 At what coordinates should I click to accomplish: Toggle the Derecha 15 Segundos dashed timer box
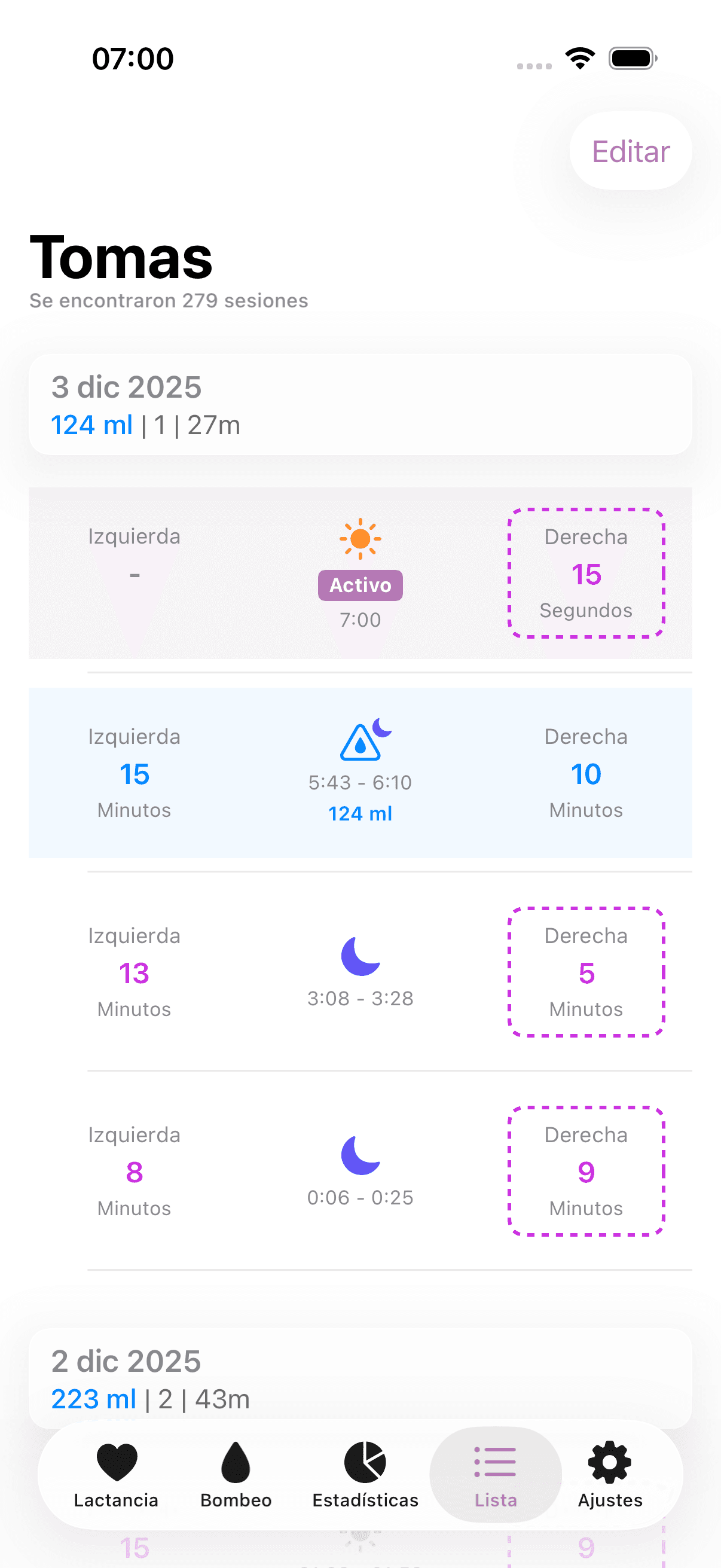(x=586, y=573)
